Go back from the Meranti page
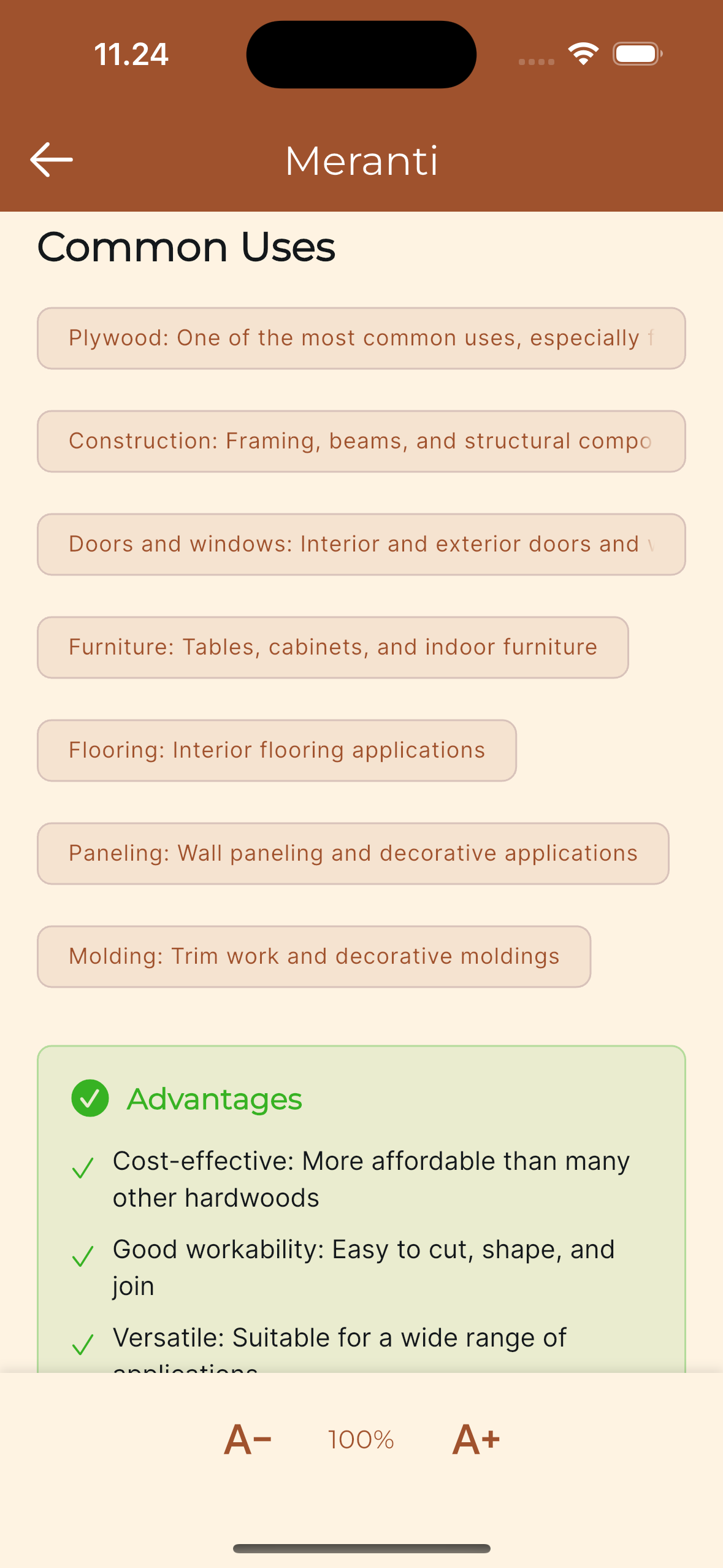The height and width of the screenshot is (1568, 723). pos(52,160)
